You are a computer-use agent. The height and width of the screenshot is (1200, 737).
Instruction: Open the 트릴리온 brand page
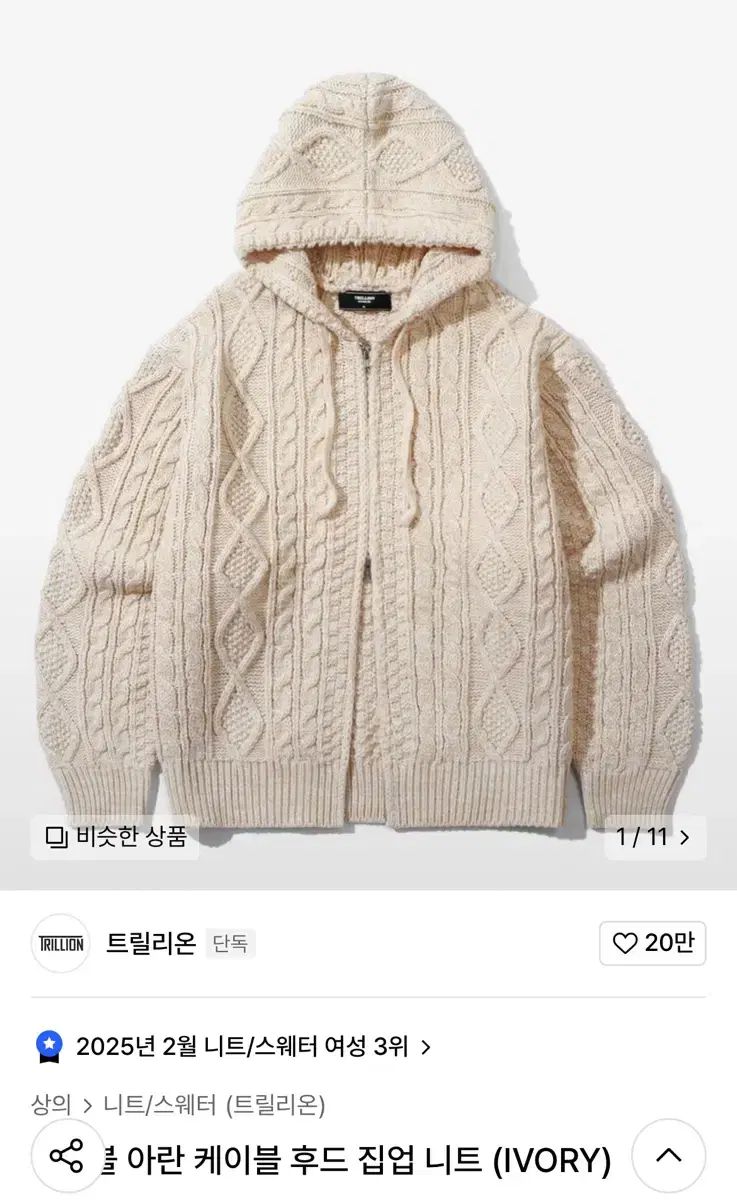click(151, 943)
